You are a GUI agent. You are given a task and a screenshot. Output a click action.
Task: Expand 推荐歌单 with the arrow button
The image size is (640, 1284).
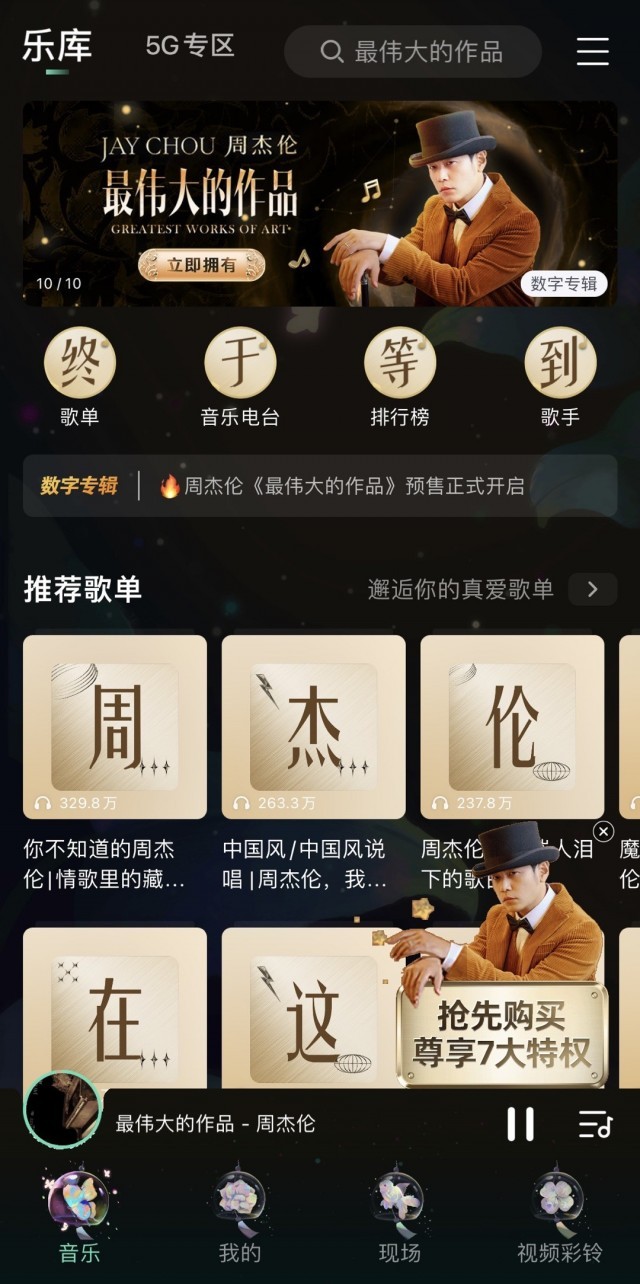[x=592, y=589]
